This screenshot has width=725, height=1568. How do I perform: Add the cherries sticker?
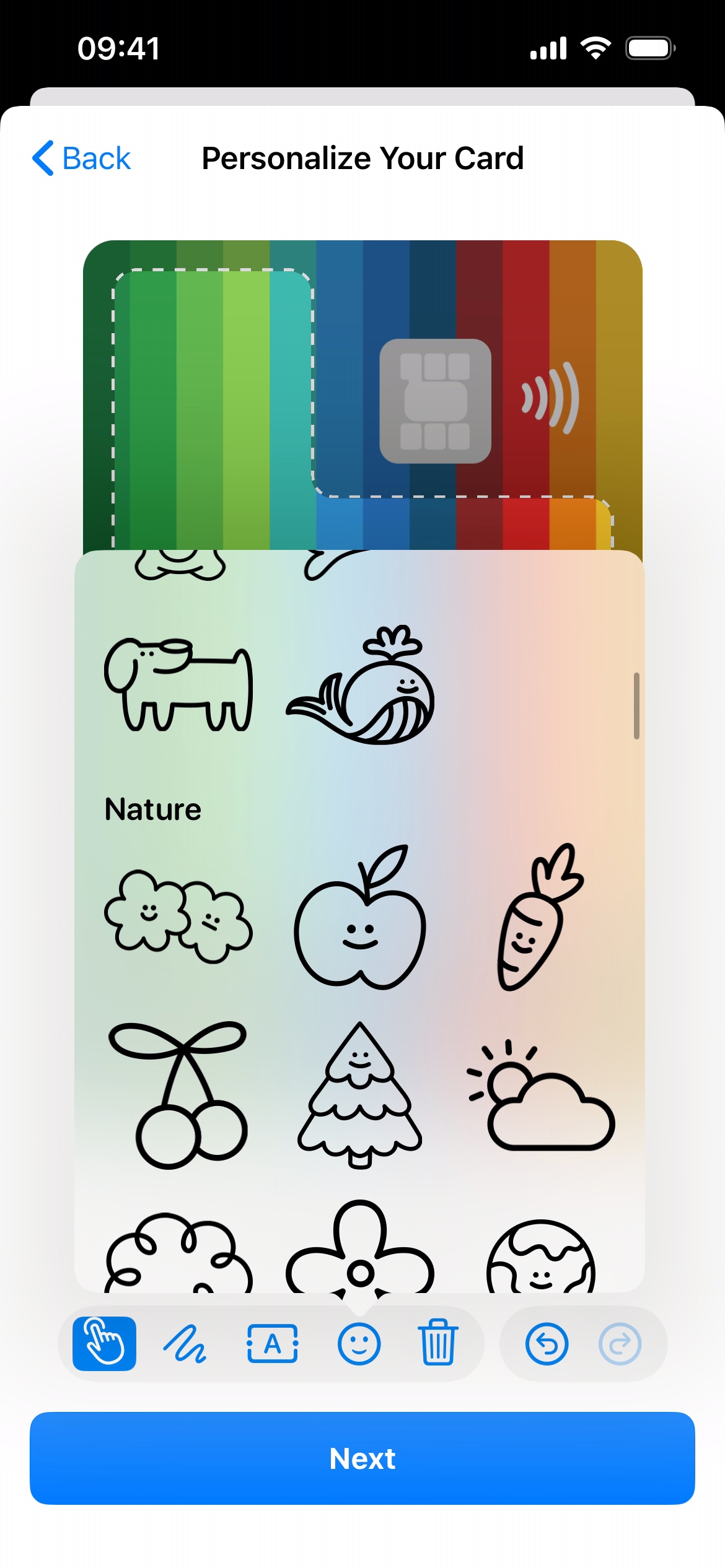pyautogui.click(x=178, y=1095)
